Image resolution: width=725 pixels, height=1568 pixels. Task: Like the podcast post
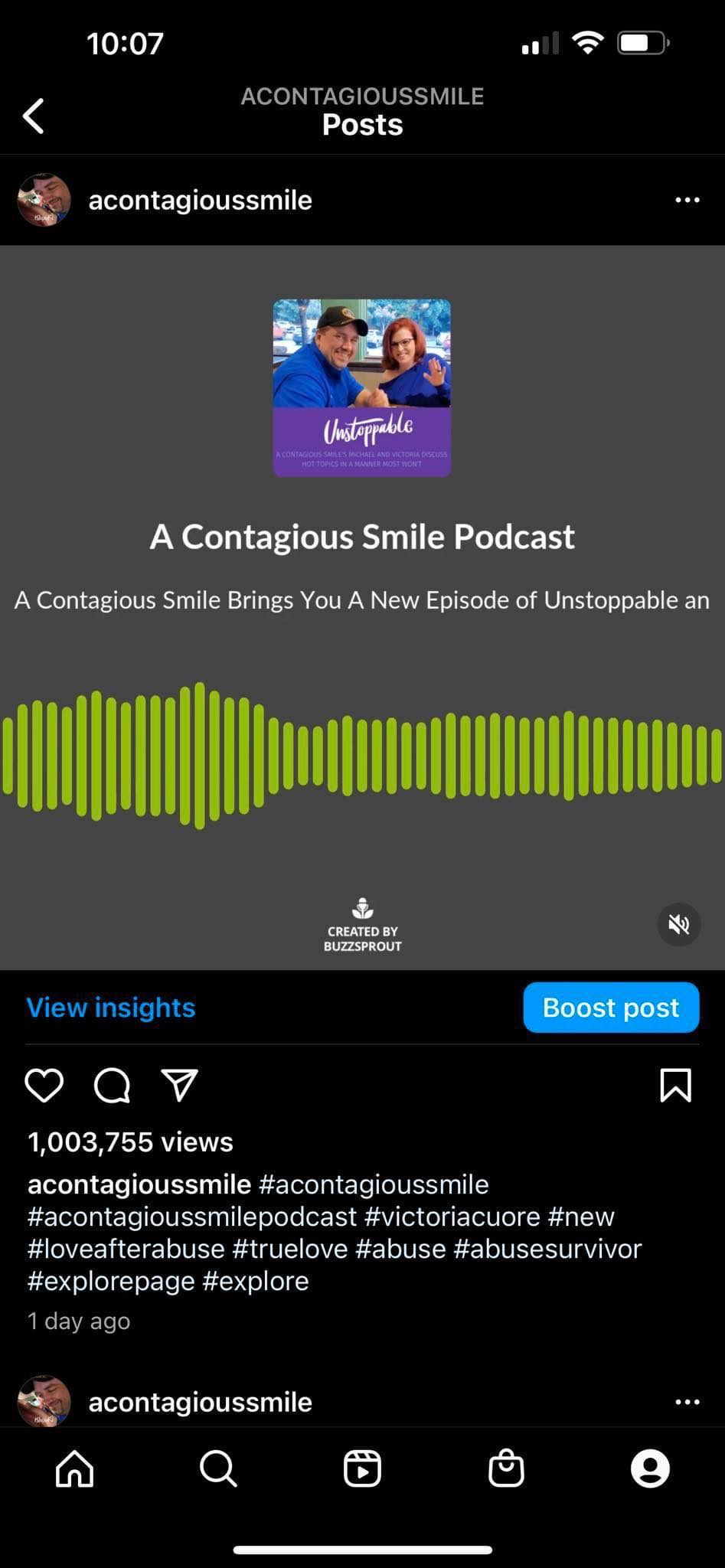[44, 1086]
